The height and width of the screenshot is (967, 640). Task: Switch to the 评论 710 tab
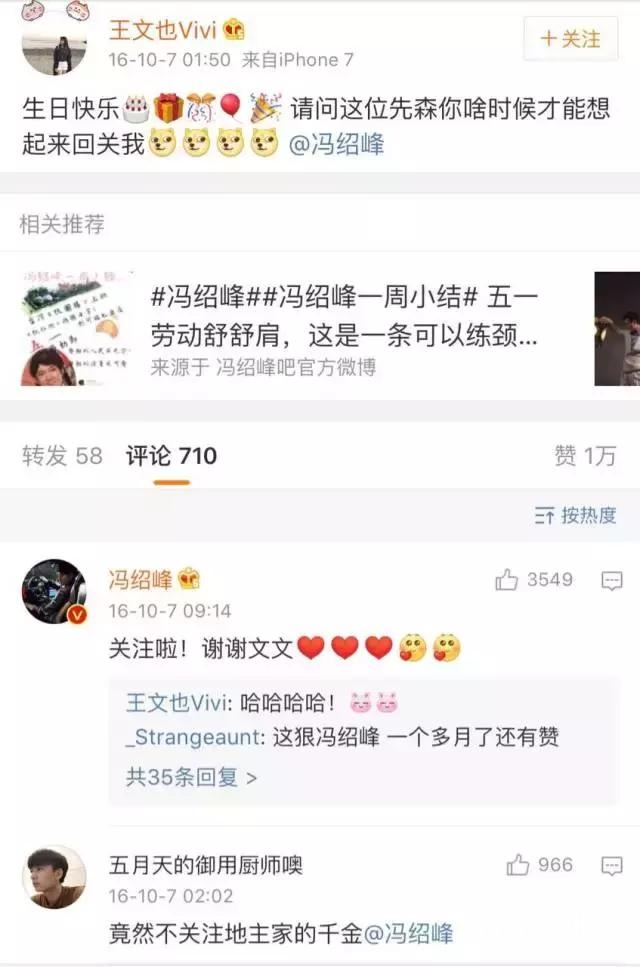point(171,456)
